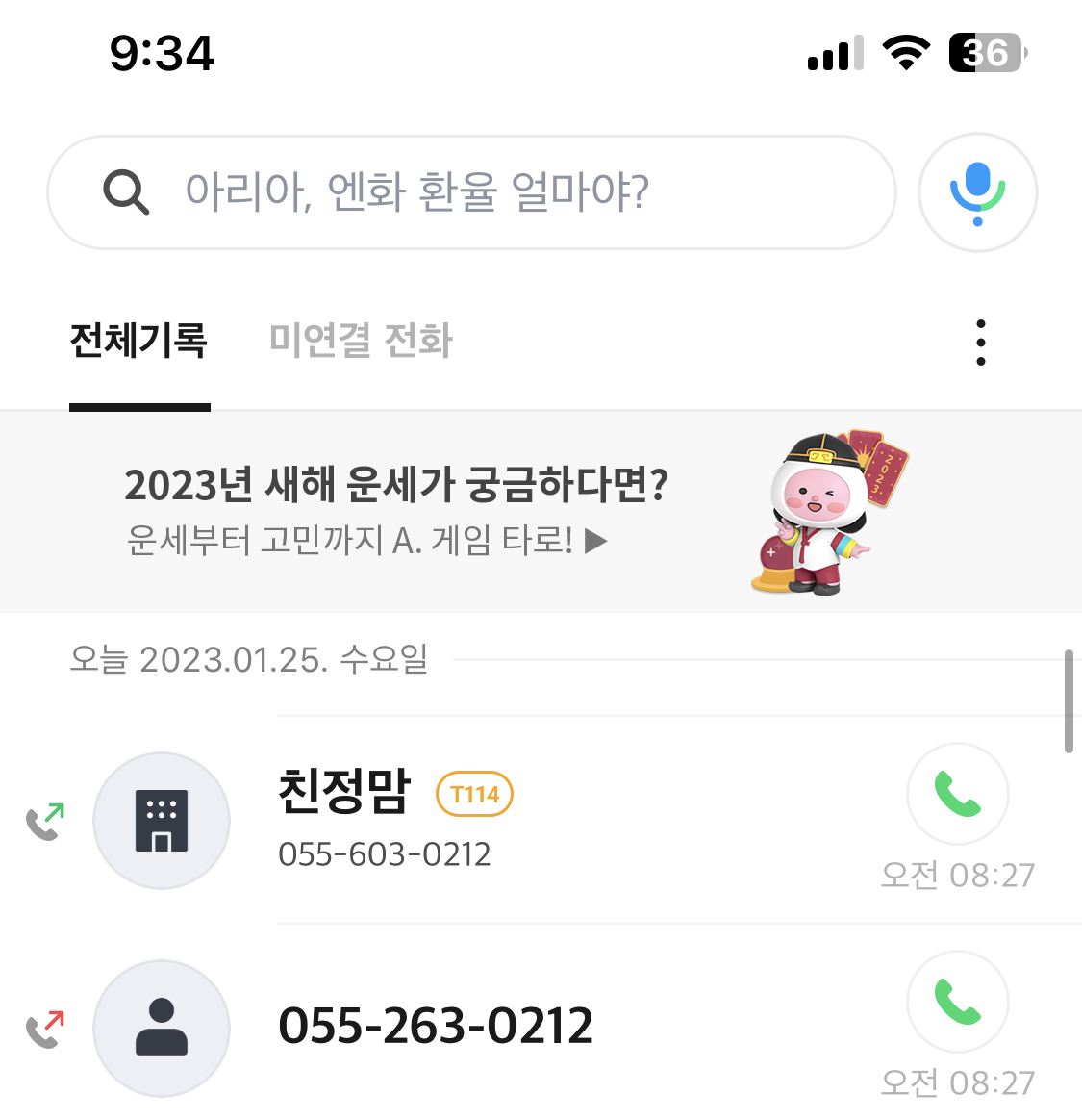Activate the voice microphone button
Viewport: 1082px width, 1120px height.
(x=977, y=192)
